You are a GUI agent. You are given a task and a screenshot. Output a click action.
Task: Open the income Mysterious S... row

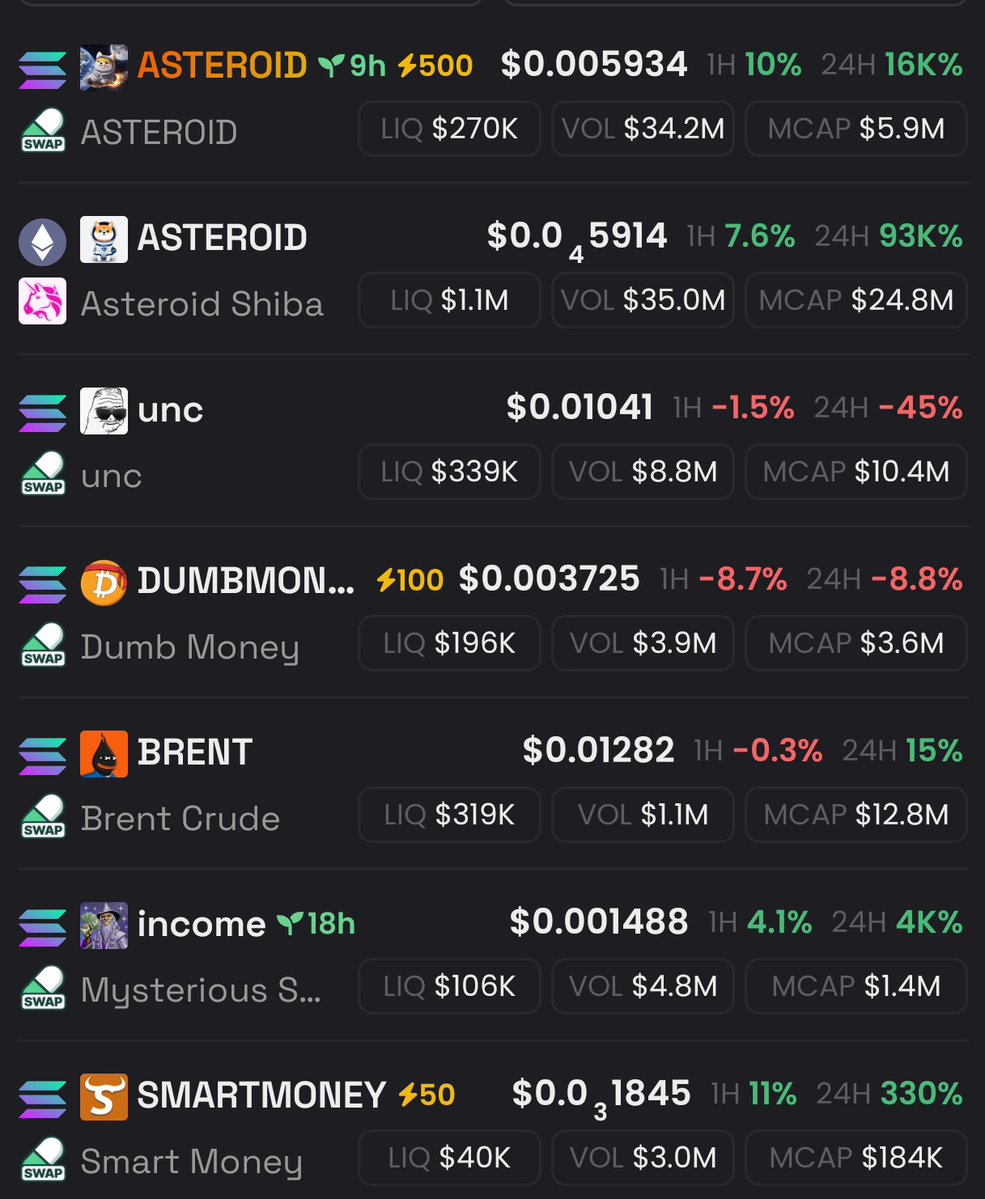click(x=201, y=923)
